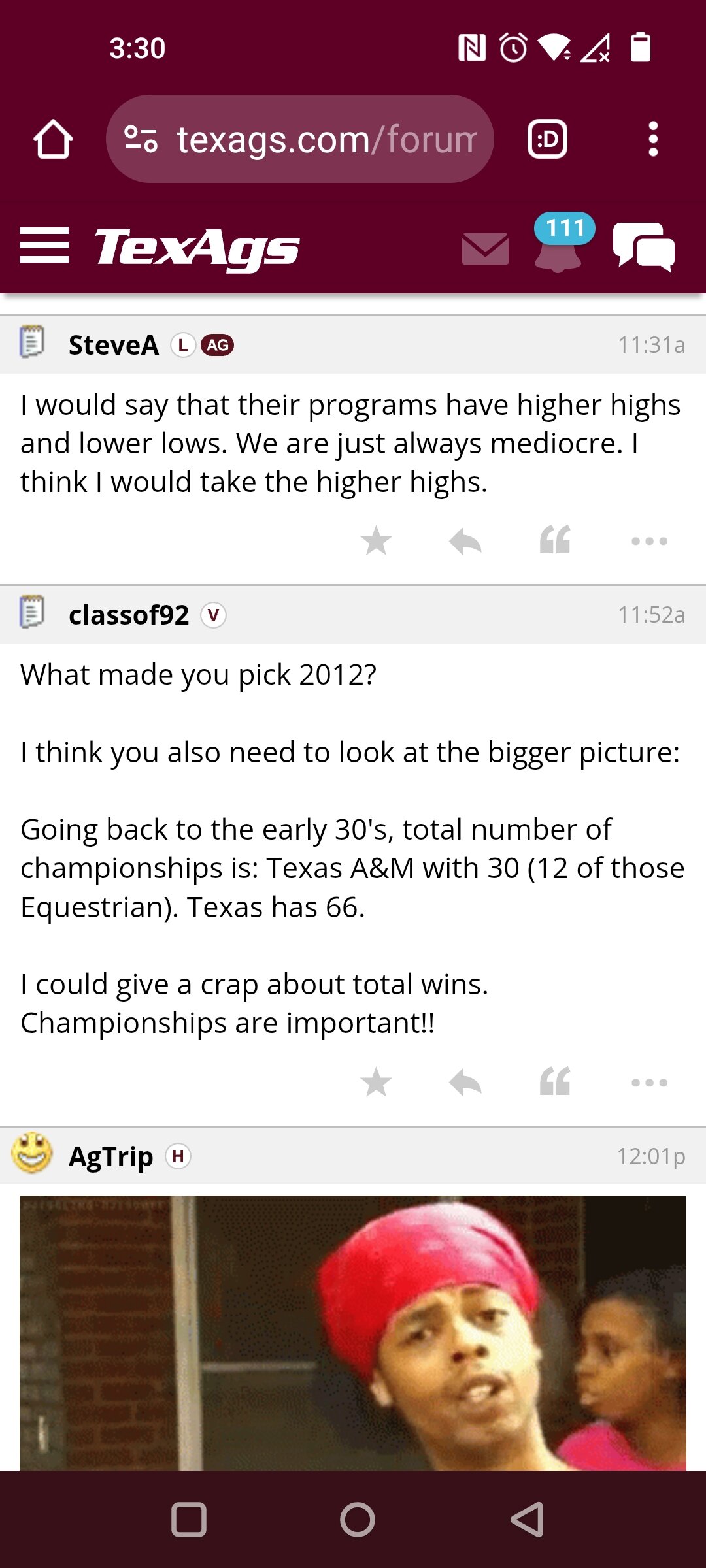Viewport: 706px width, 1568px height.
Task: View AgTrip's user profile
Action: [x=111, y=1156]
